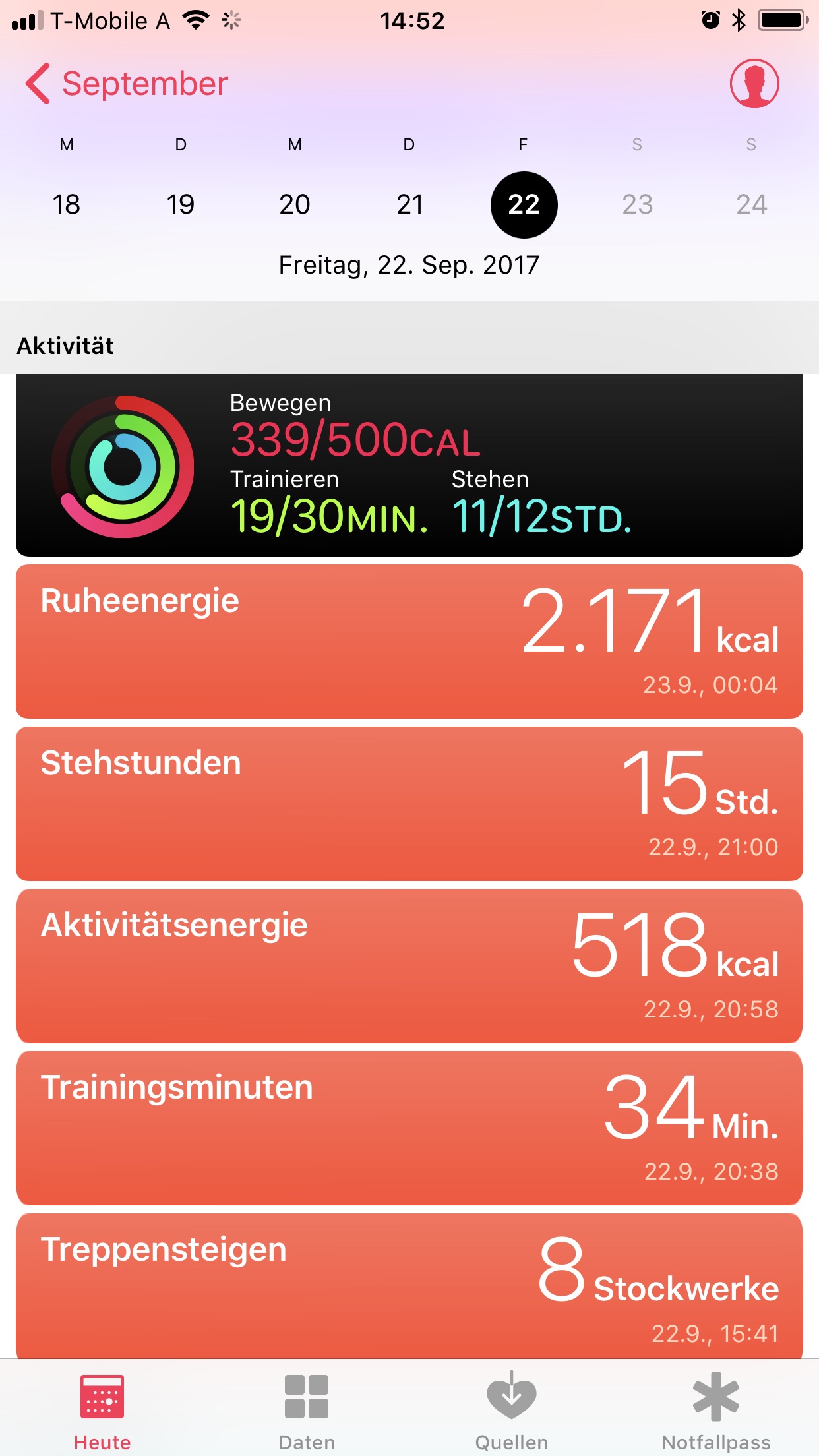Open the activity rings summary card
The height and width of the screenshot is (1456, 819).
409,466
